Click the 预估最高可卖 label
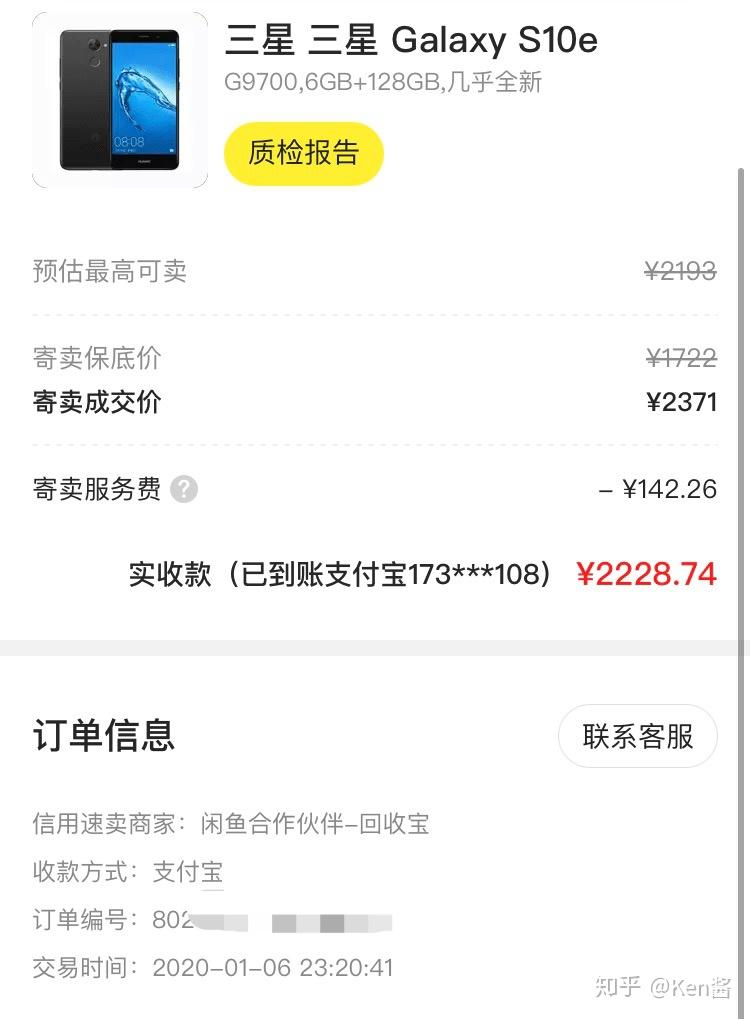Screen dimensions: 750x1019 pos(110,271)
